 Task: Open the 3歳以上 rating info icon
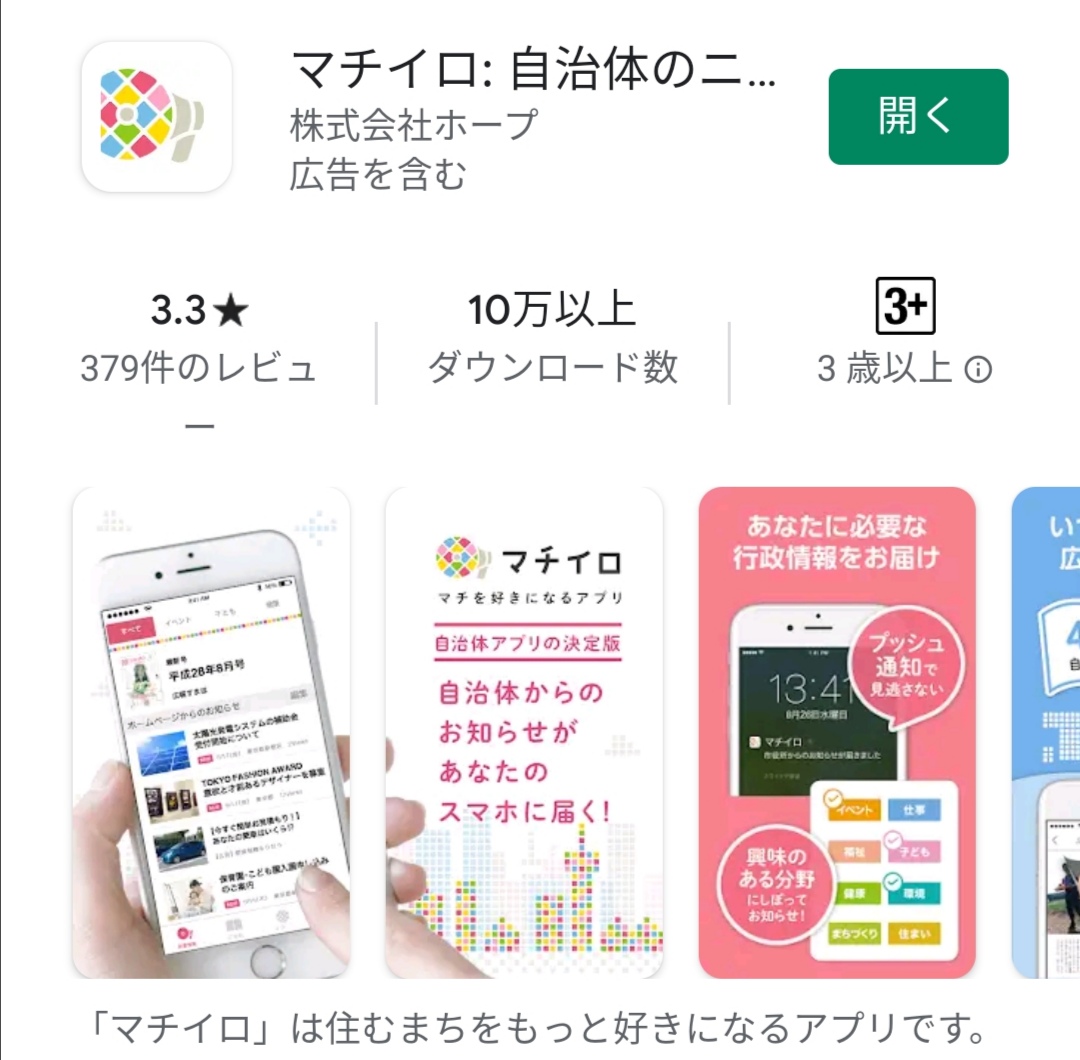tap(978, 371)
